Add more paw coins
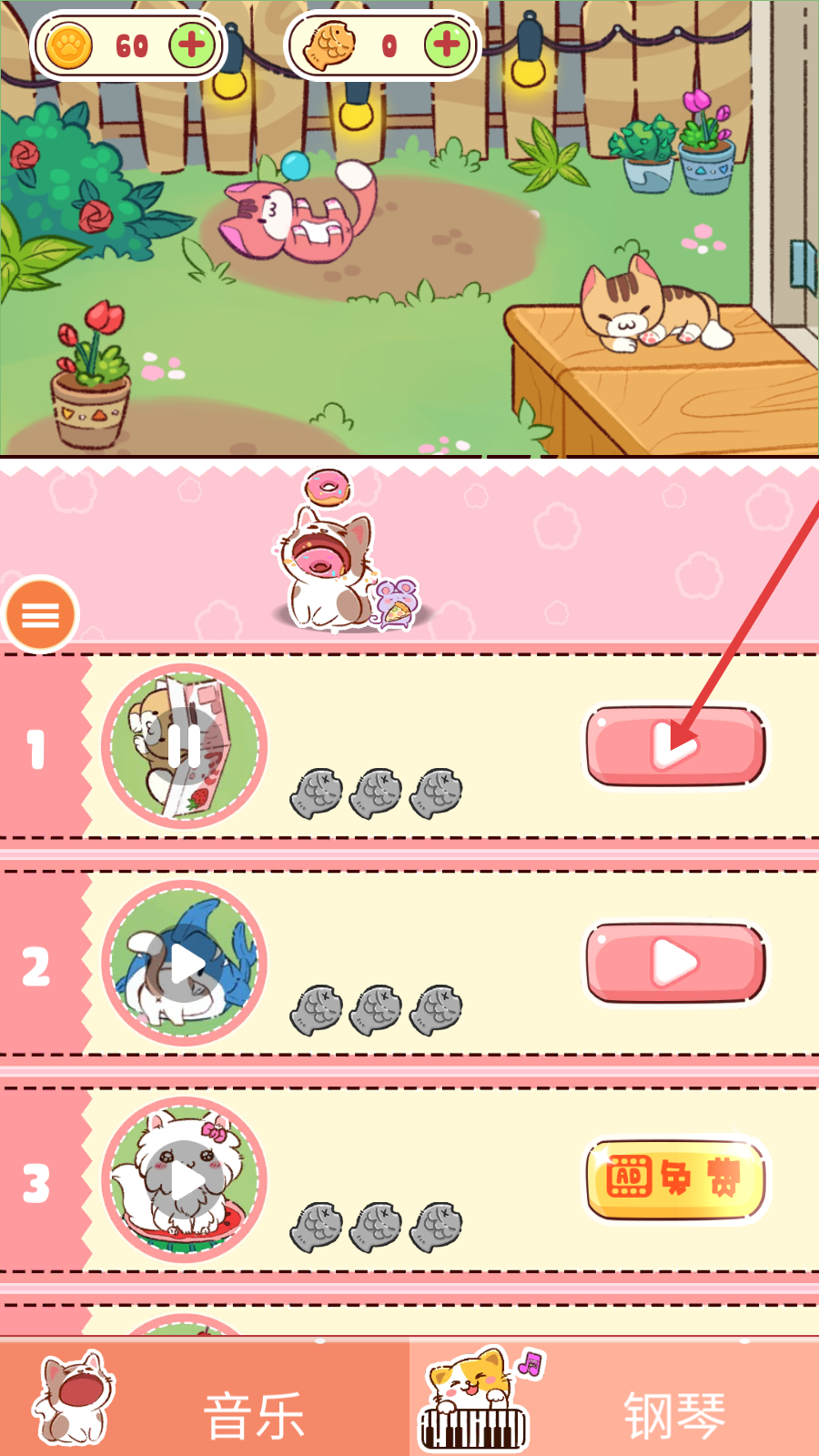This screenshot has width=819, height=1456. 192,45
